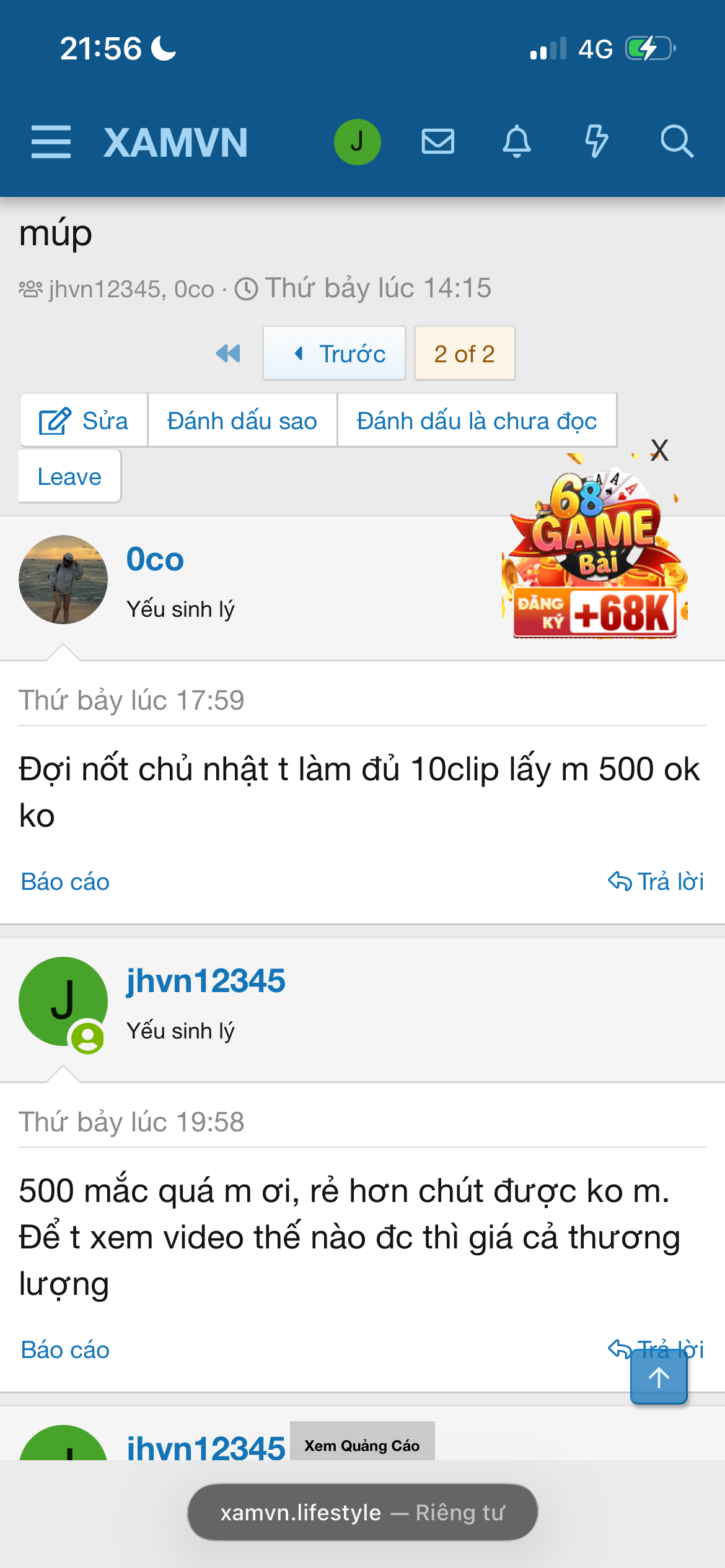The image size is (725, 1568).
Task: Tap the scroll-to-top arrow button
Action: [x=659, y=1377]
